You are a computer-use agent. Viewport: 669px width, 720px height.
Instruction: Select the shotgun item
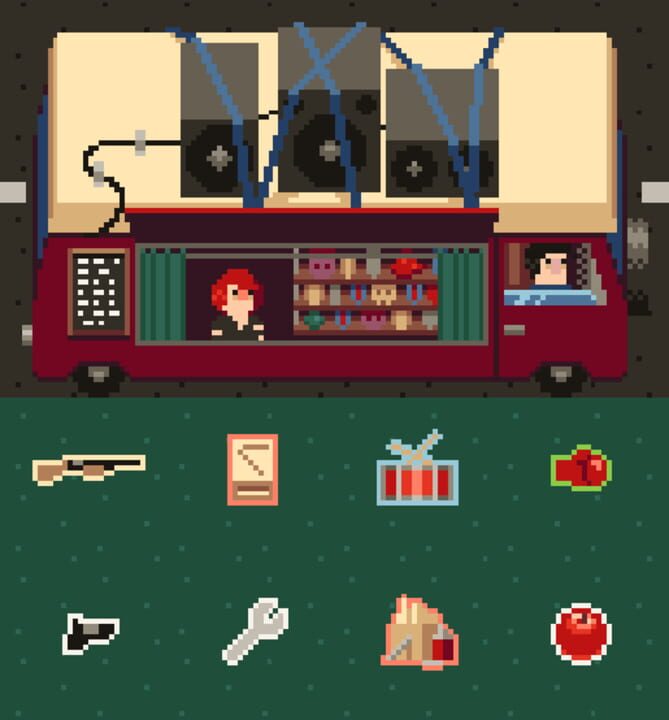pos(88,467)
